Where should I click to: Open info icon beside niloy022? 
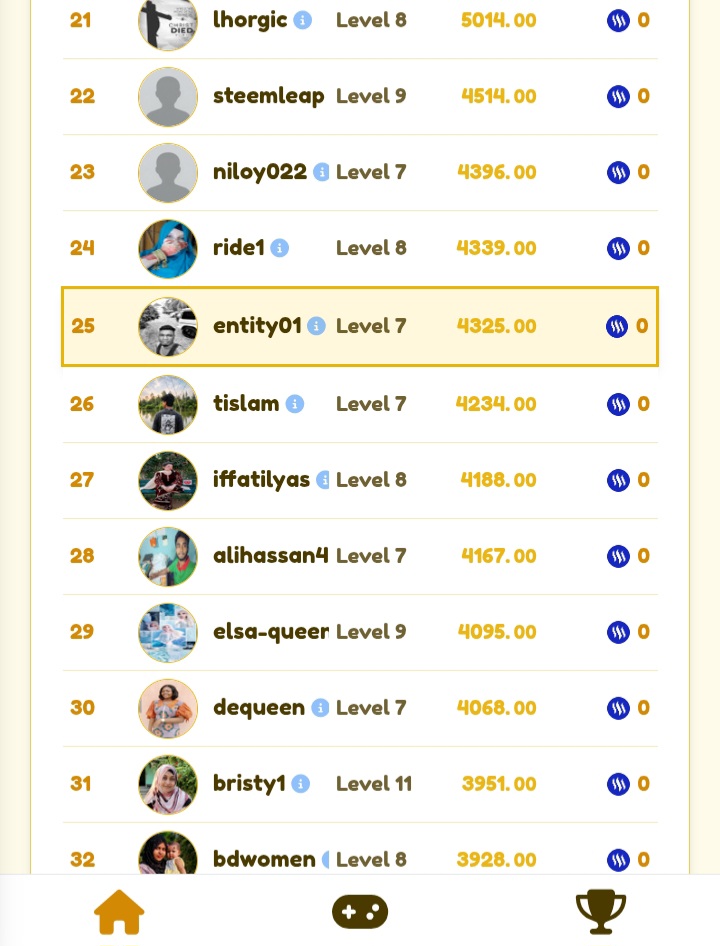tap(322, 172)
